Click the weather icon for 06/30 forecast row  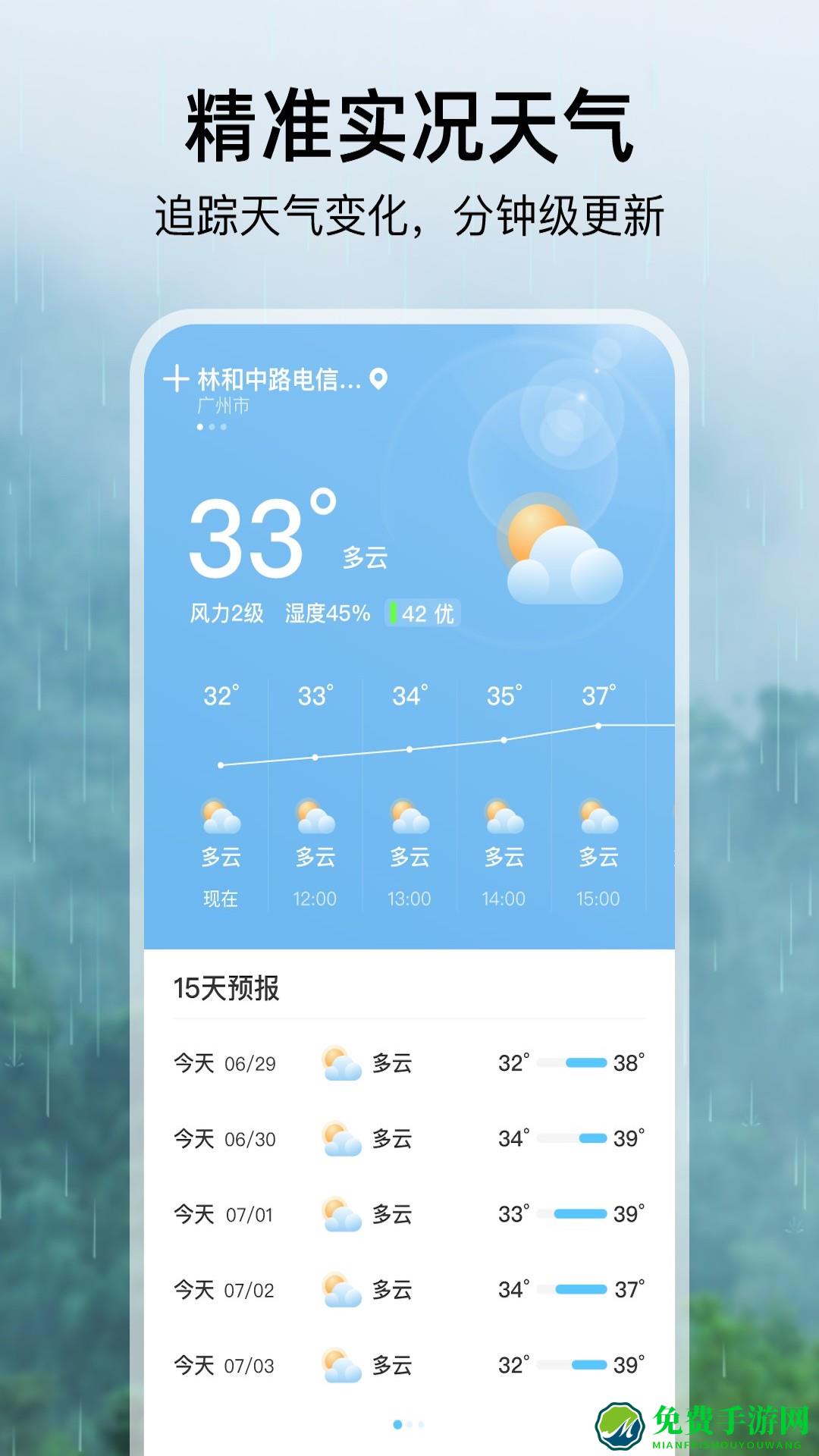click(x=339, y=1139)
